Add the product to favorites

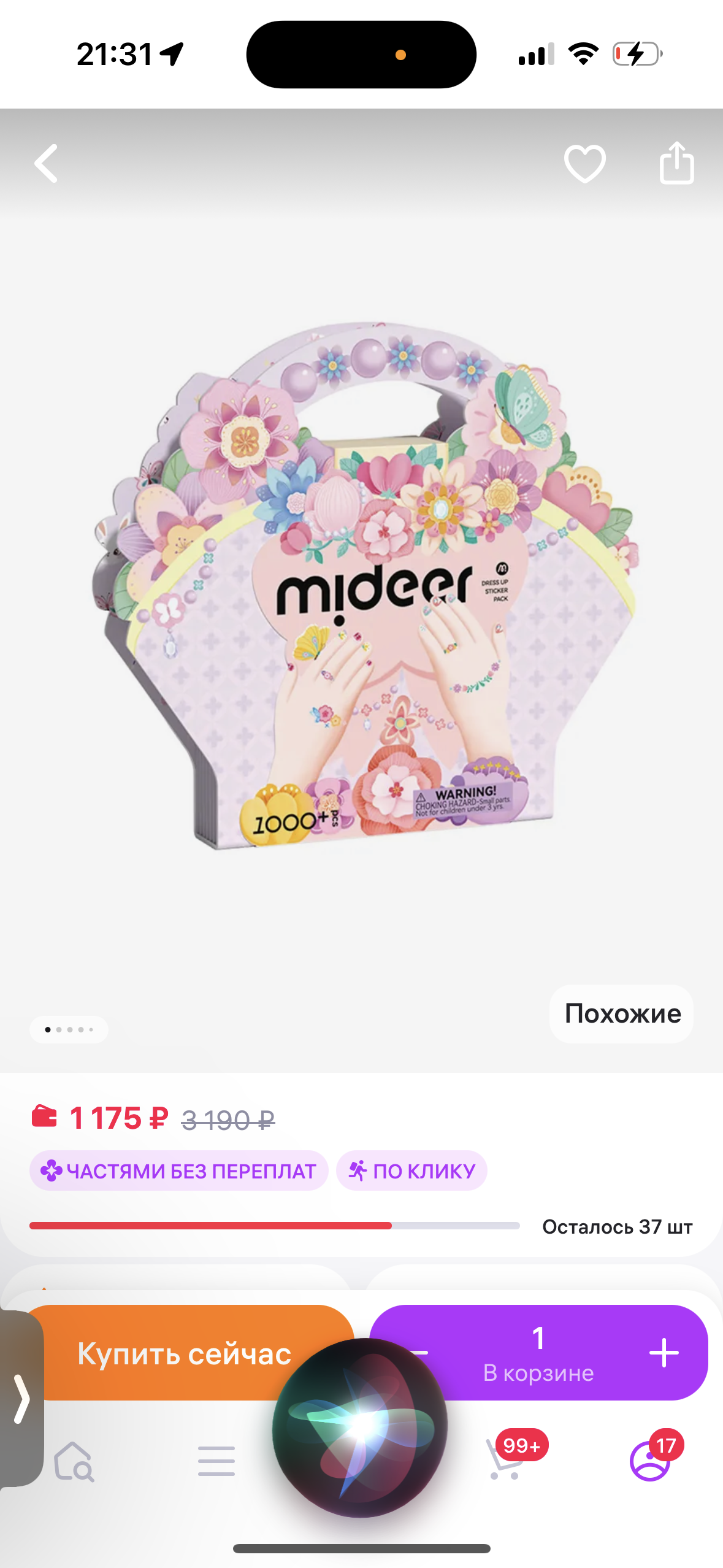click(584, 164)
